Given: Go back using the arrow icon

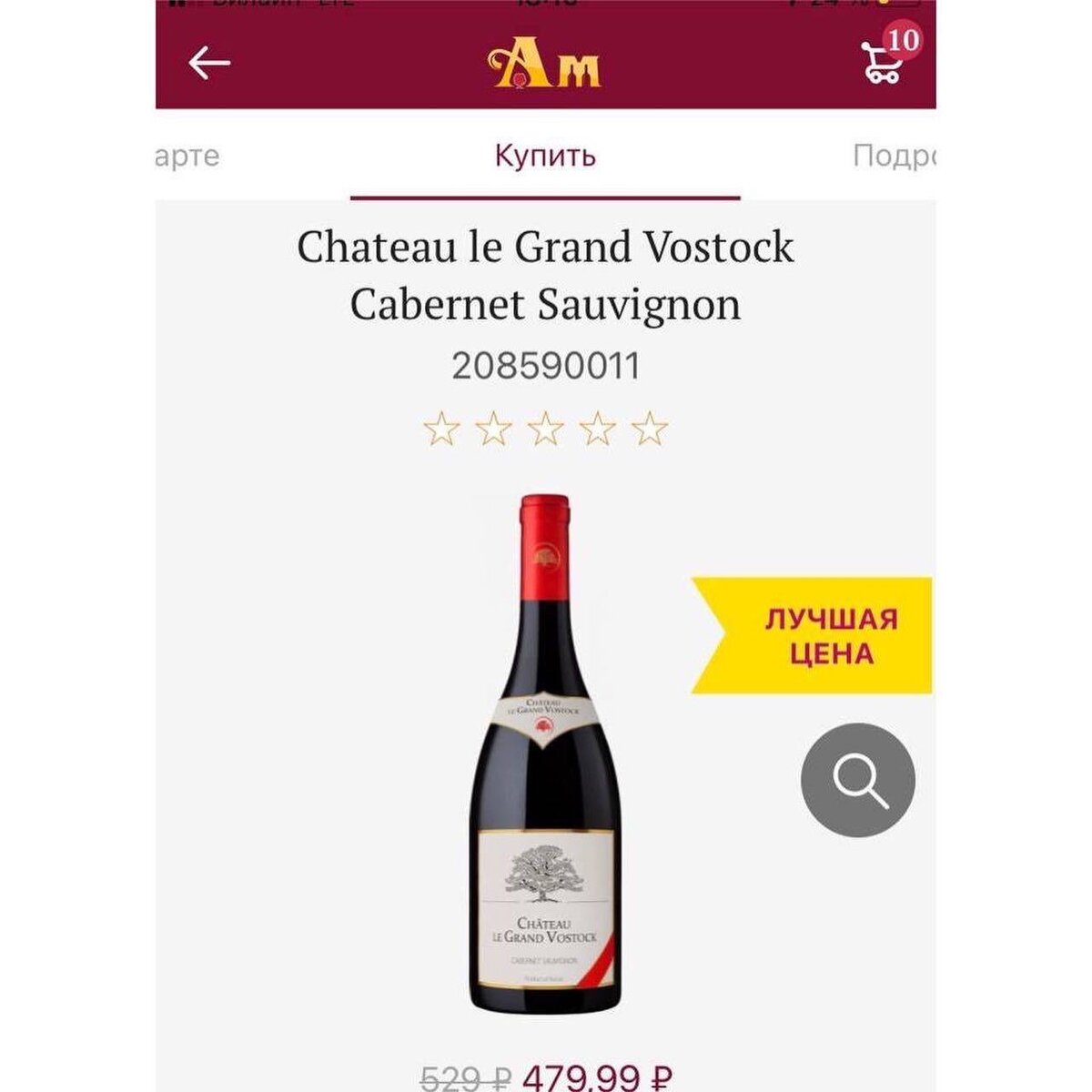Looking at the screenshot, I should pyautogui.click(x=209, y=64).
